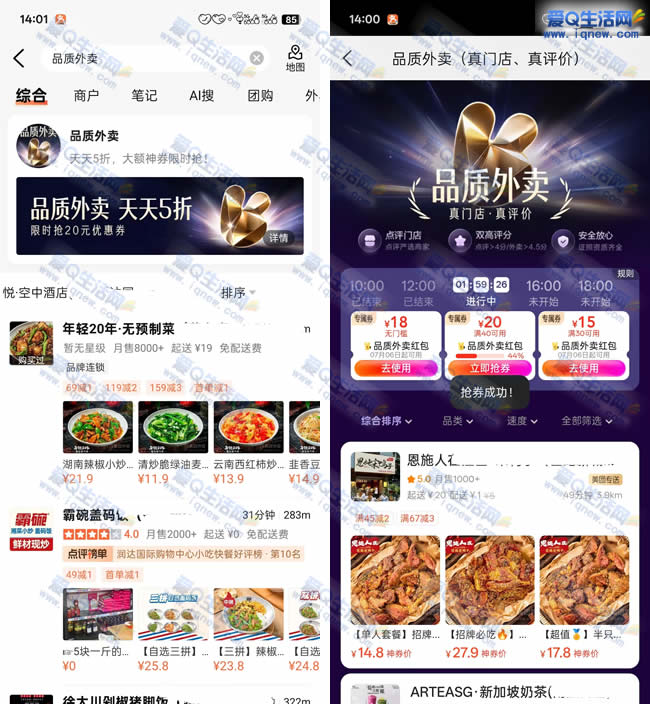
Task: Open the 全部筛选 filter options
Action: (587, 422)
